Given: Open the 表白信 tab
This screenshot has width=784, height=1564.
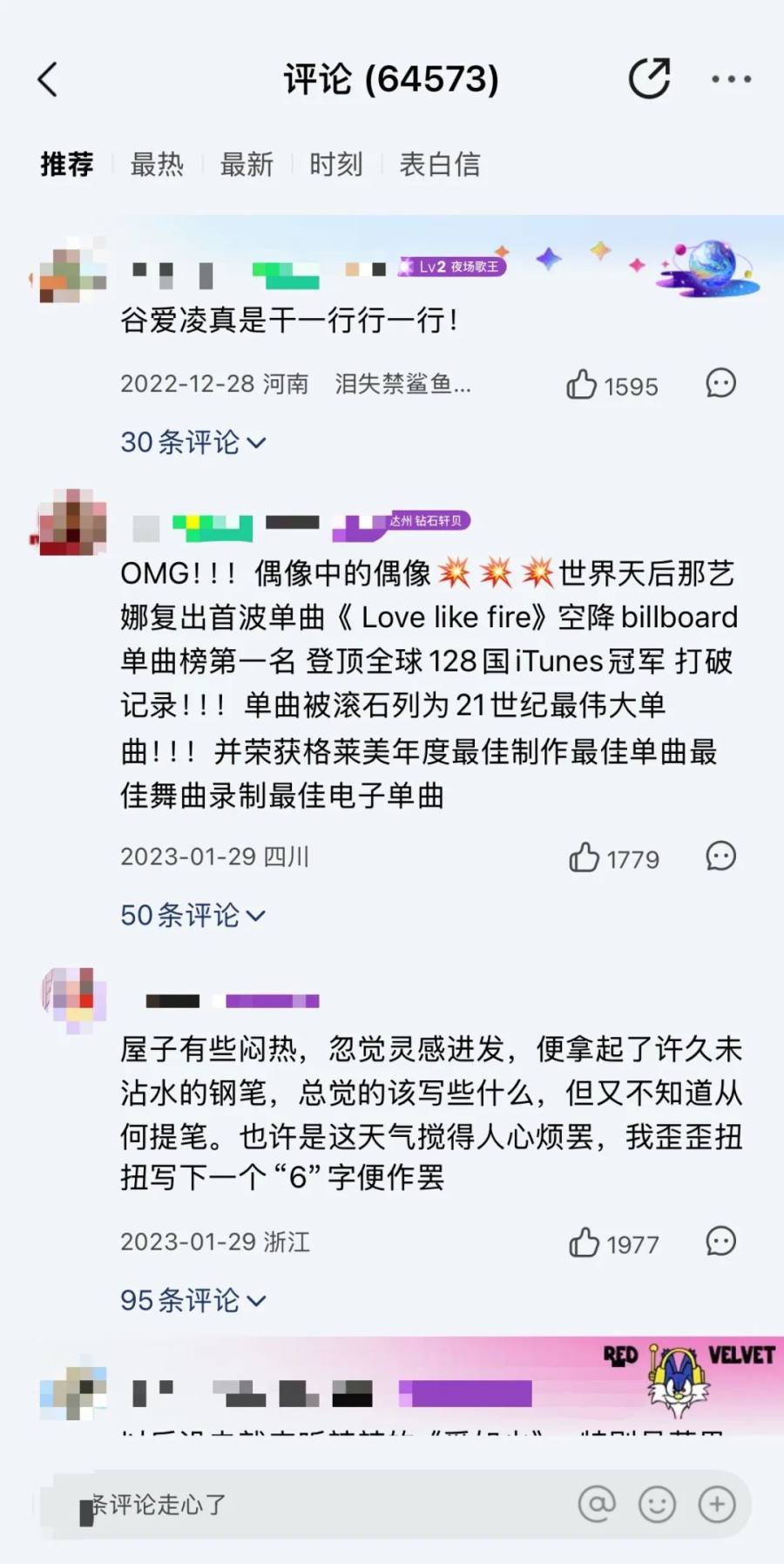Looking at the screenshot, I should click(x=439, y=164).
